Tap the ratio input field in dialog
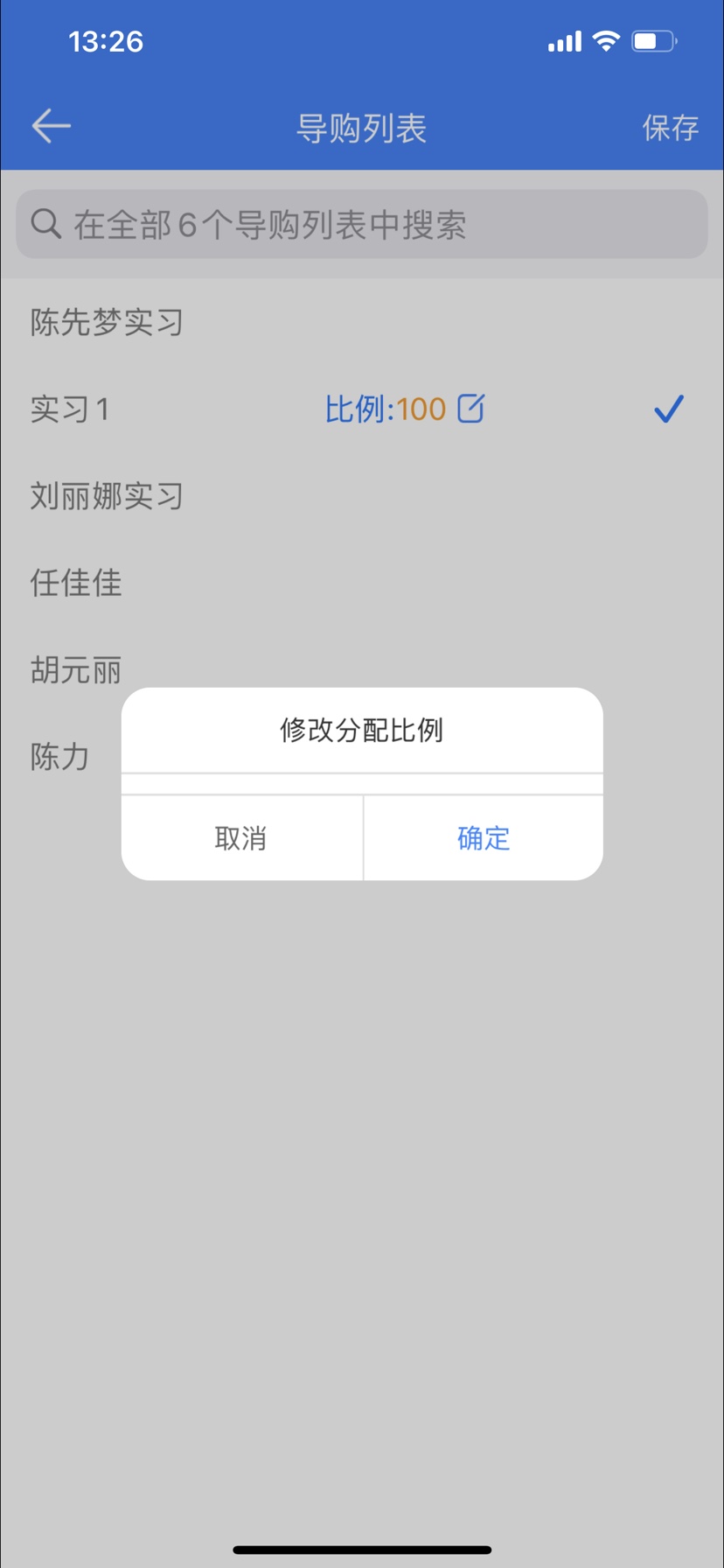Viewport: 724px width, 1568px height. [362, 784]
